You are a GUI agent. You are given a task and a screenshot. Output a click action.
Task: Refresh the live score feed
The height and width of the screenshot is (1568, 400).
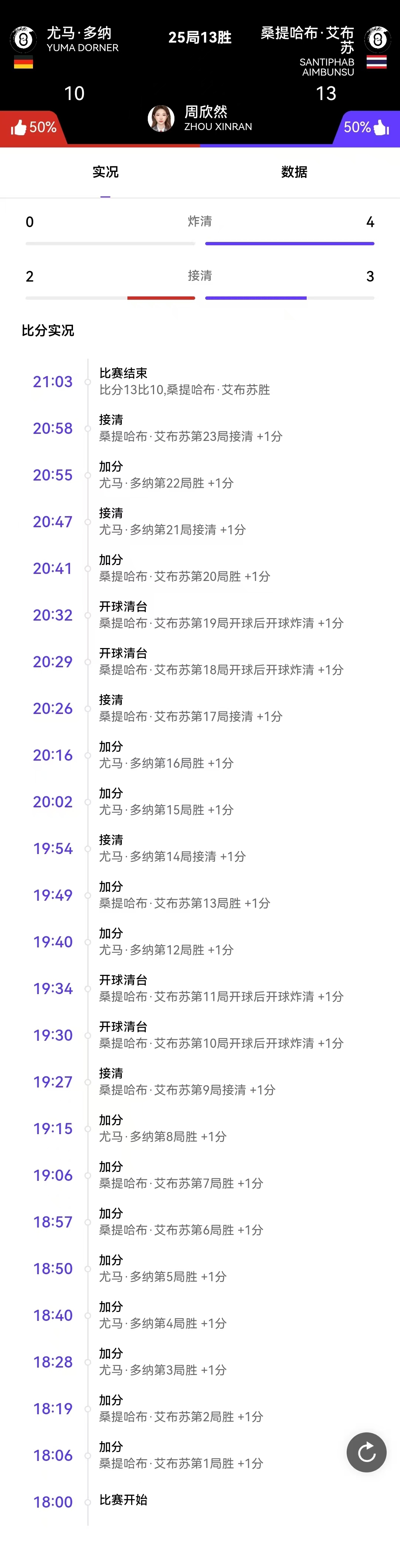[x=367, y=1452]
